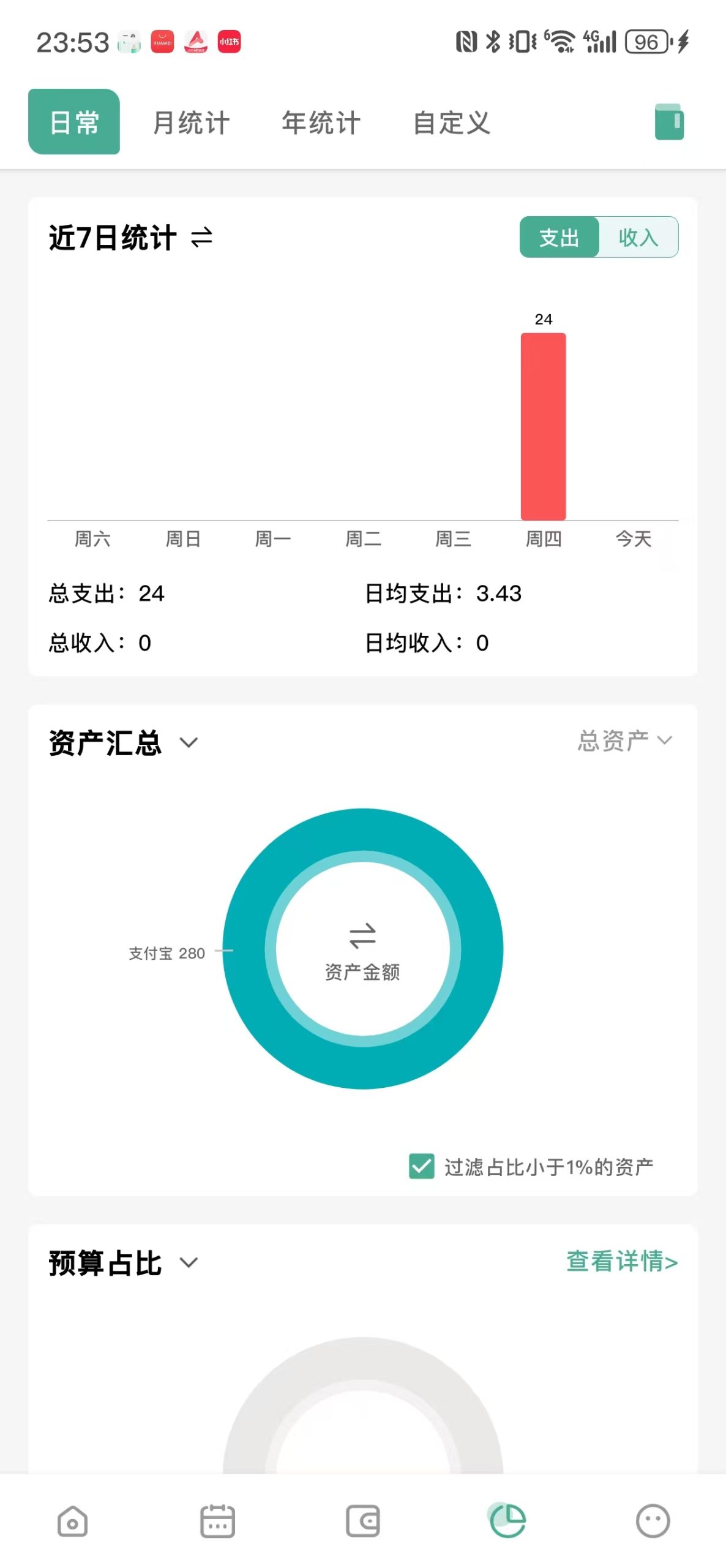Open the calendar records icon in bottom bar
Screen dimensions: 726x1568
coord(217,1520)
